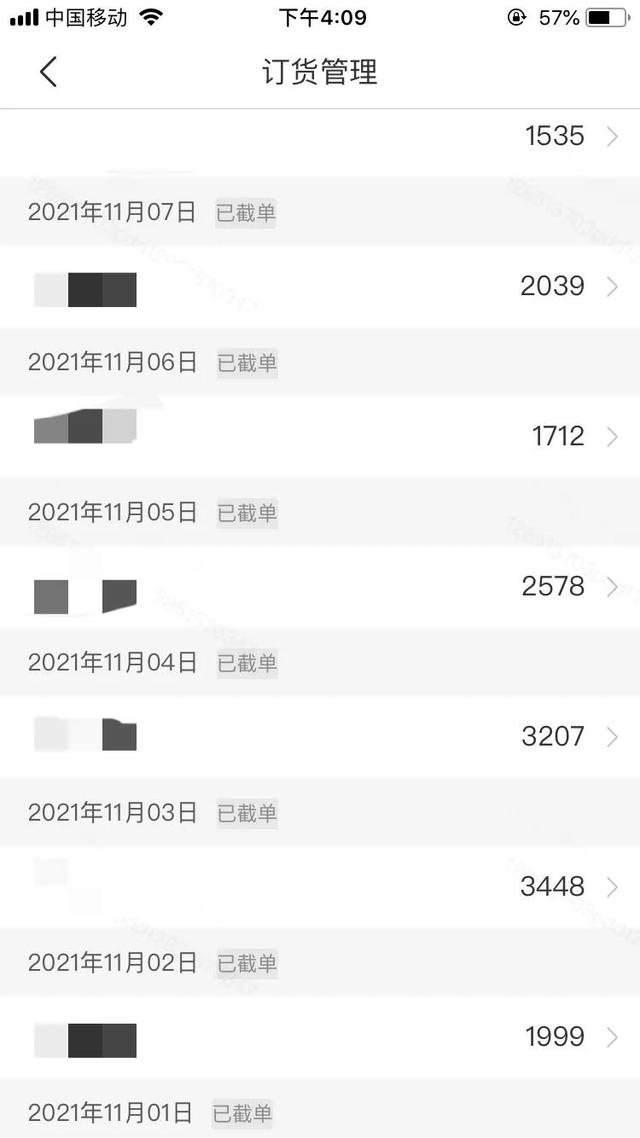Go back from 订货管理 page

(48, 72)
